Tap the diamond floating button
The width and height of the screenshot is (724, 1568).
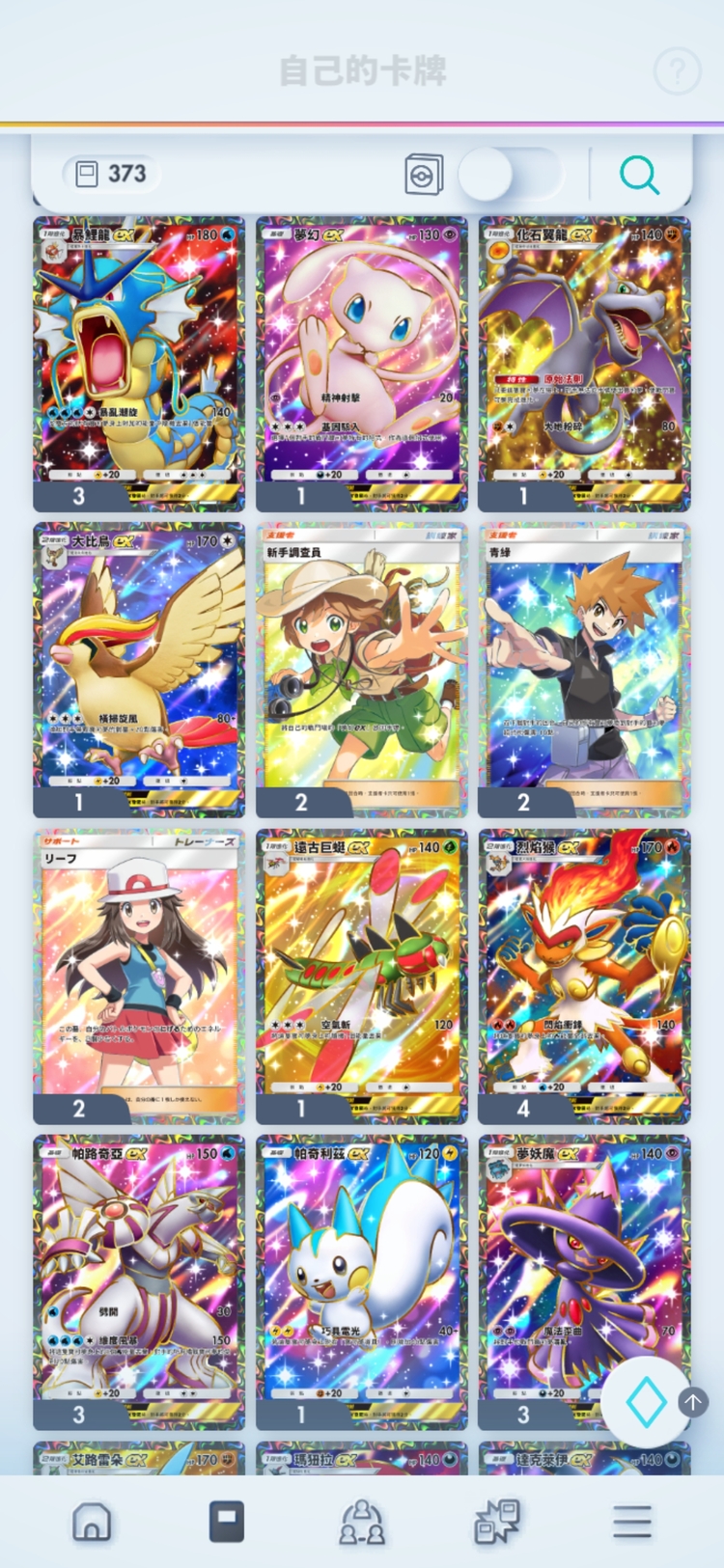tap(645, 1402)
